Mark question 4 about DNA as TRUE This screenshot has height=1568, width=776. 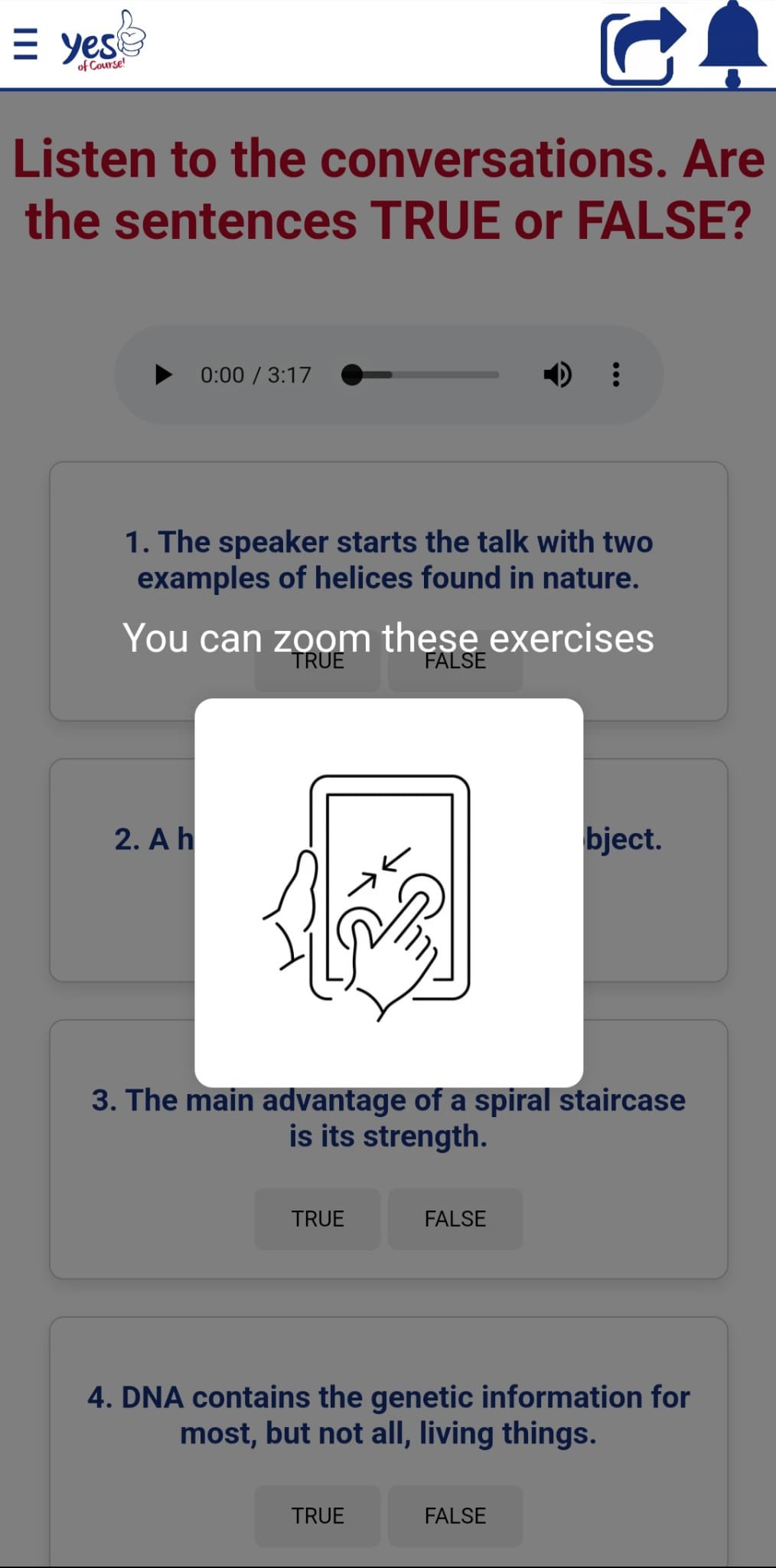pyautogui.click(x=318, y=1516)
